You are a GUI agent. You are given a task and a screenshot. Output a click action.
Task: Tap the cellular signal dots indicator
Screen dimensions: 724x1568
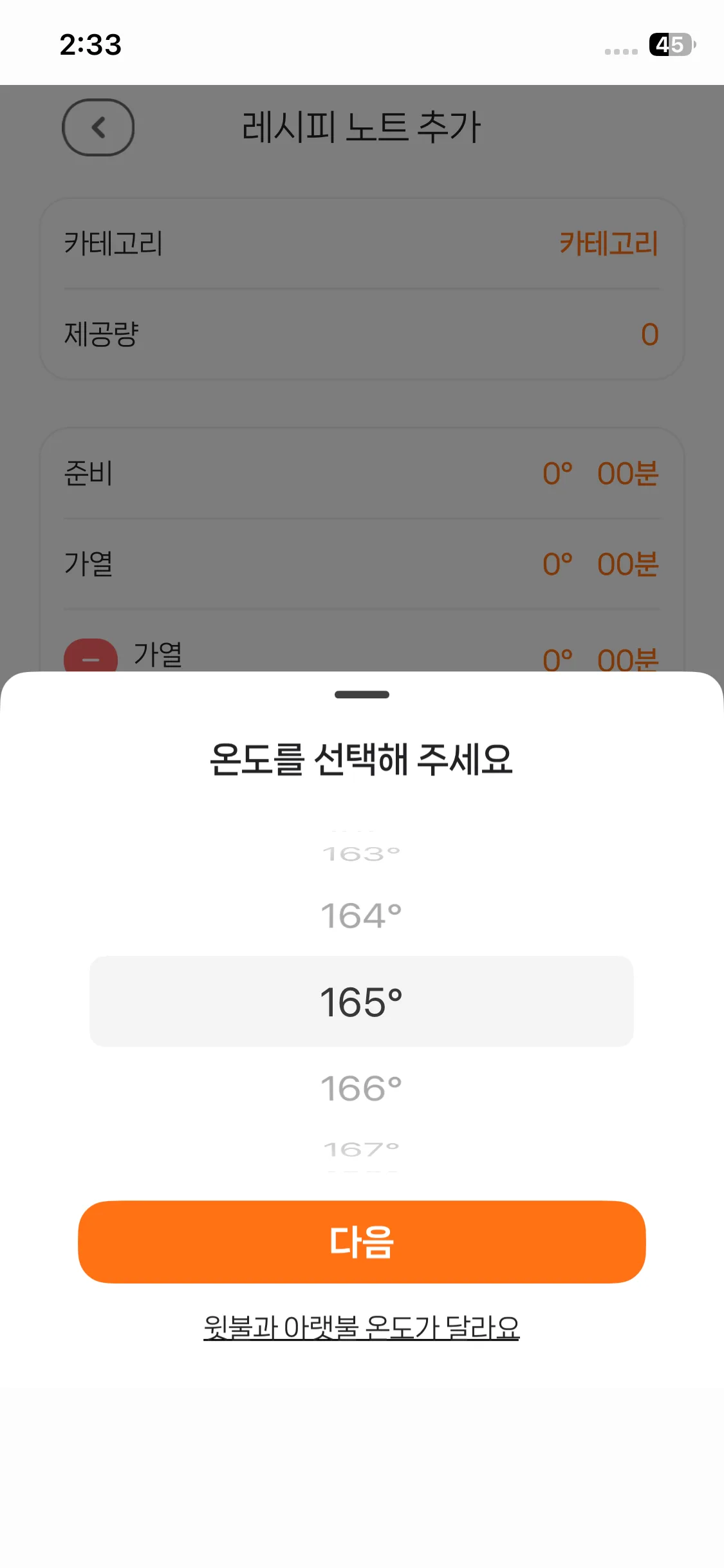(x=622, y=50)
